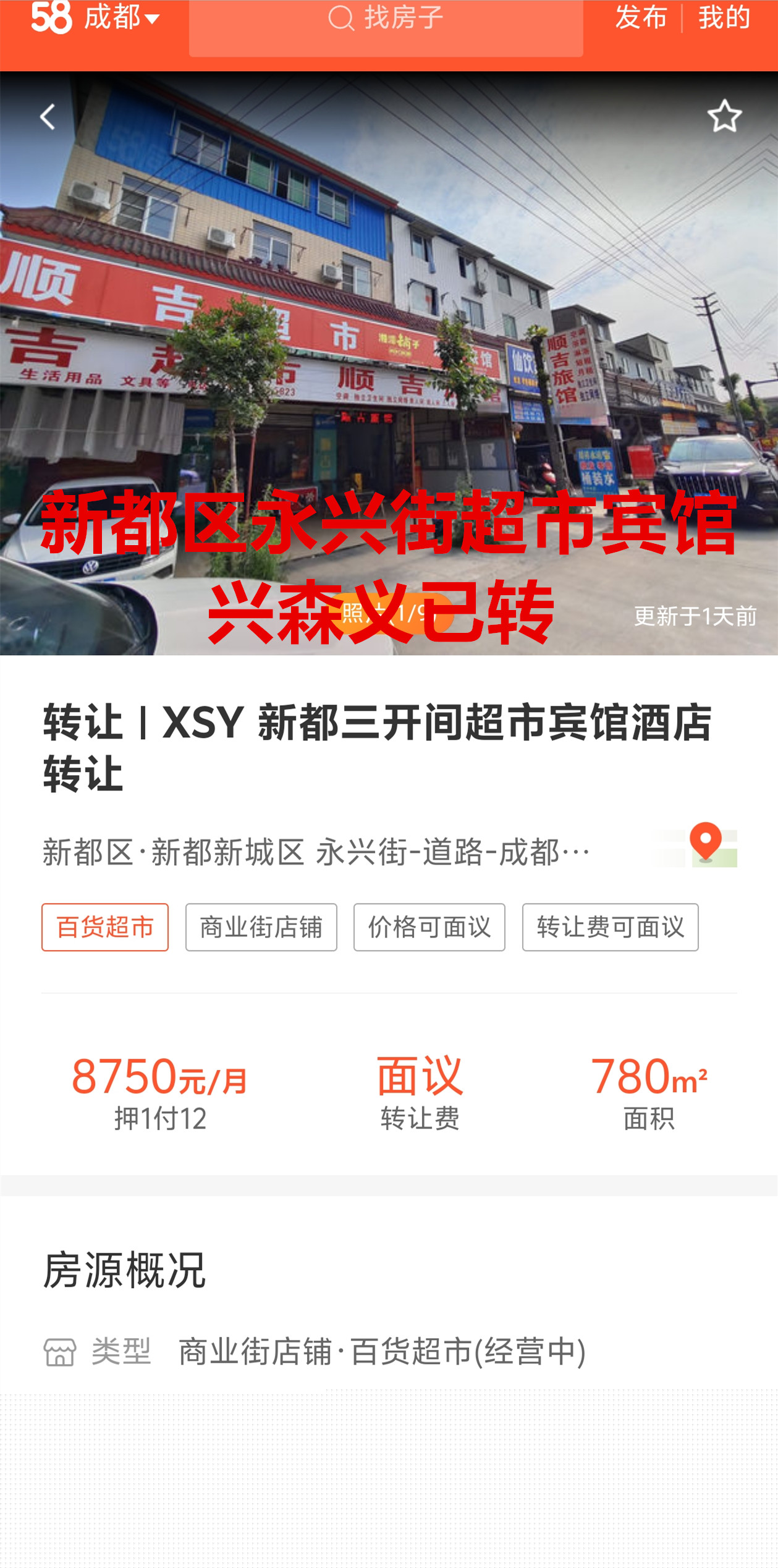Go to 我的 account page

point(724,17)
